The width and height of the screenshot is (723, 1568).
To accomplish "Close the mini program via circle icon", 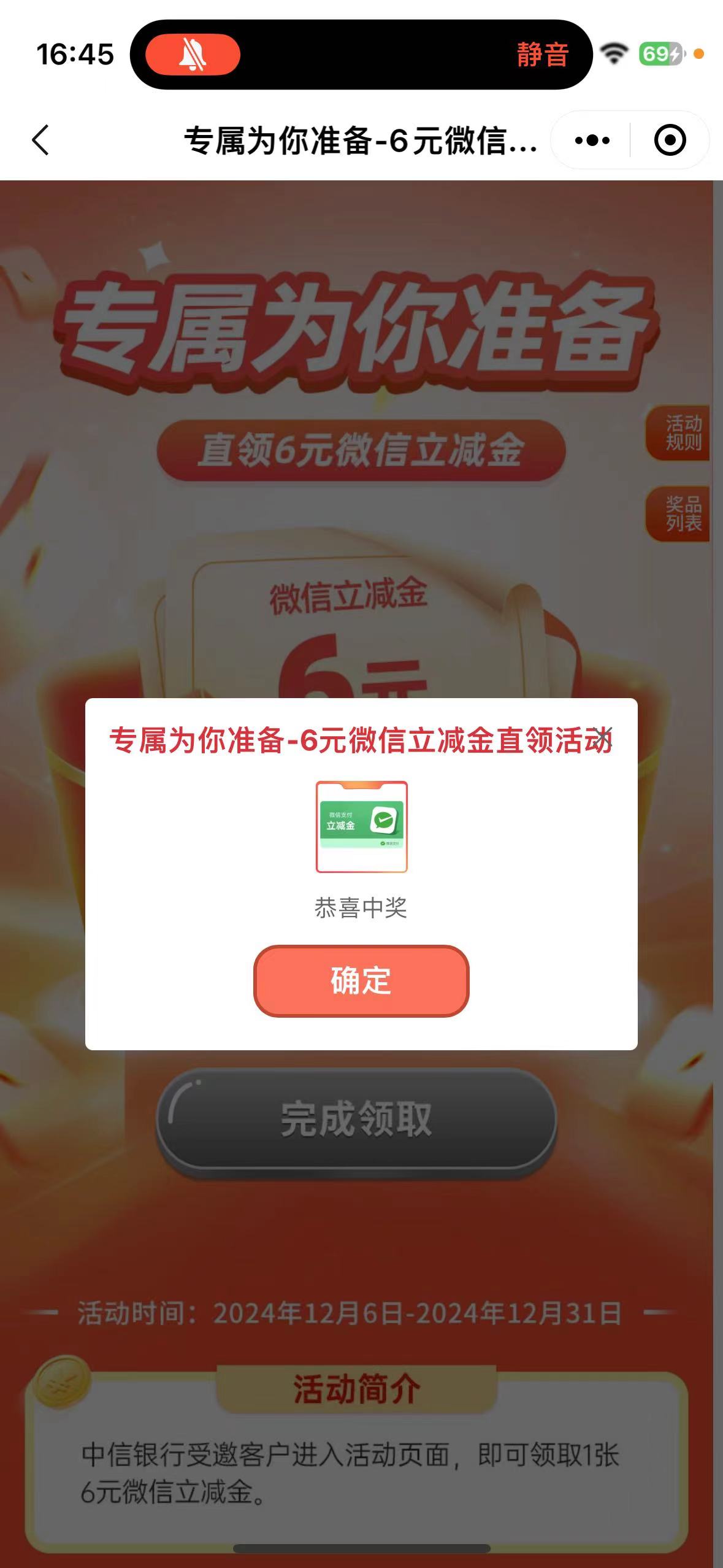I will pos(669,140).
